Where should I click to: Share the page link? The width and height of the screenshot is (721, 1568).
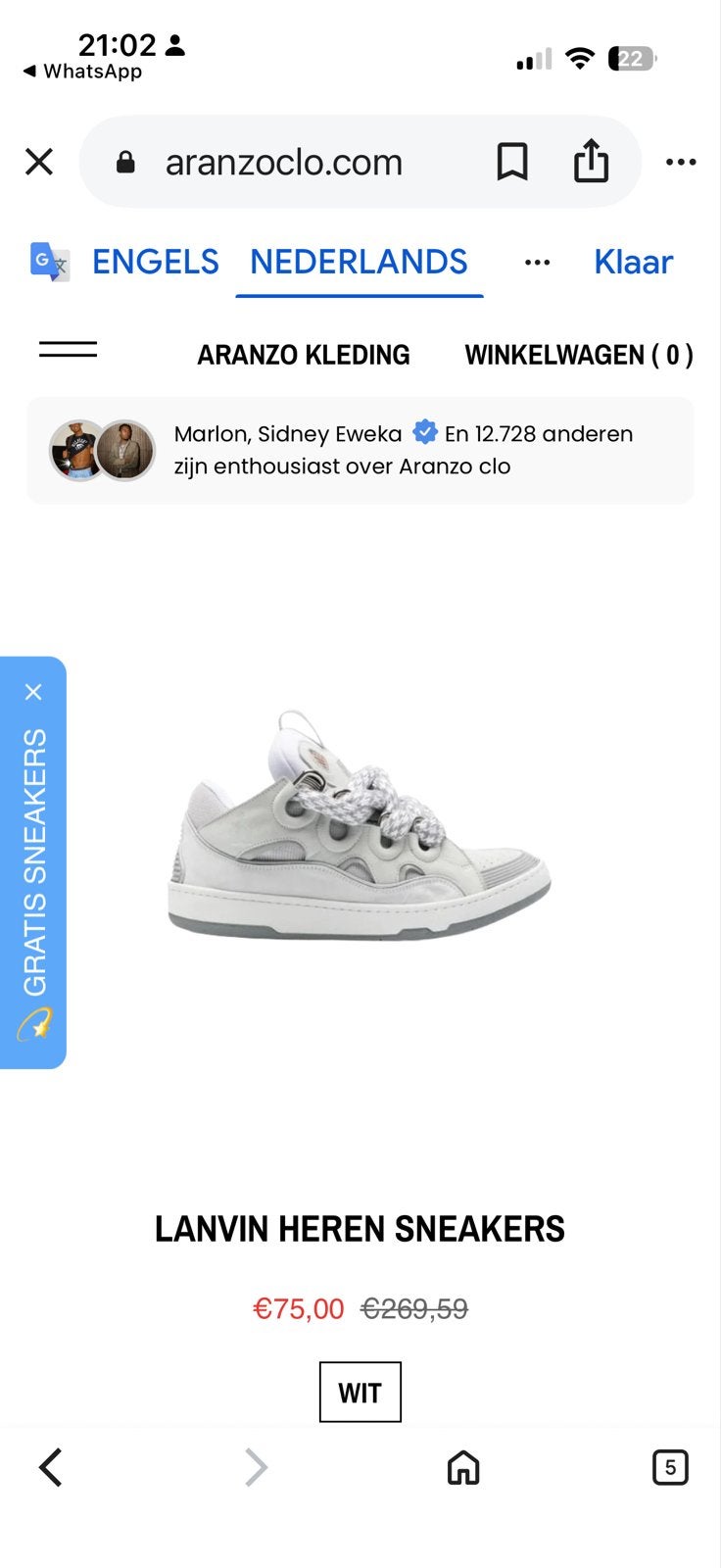coord(591,161)
